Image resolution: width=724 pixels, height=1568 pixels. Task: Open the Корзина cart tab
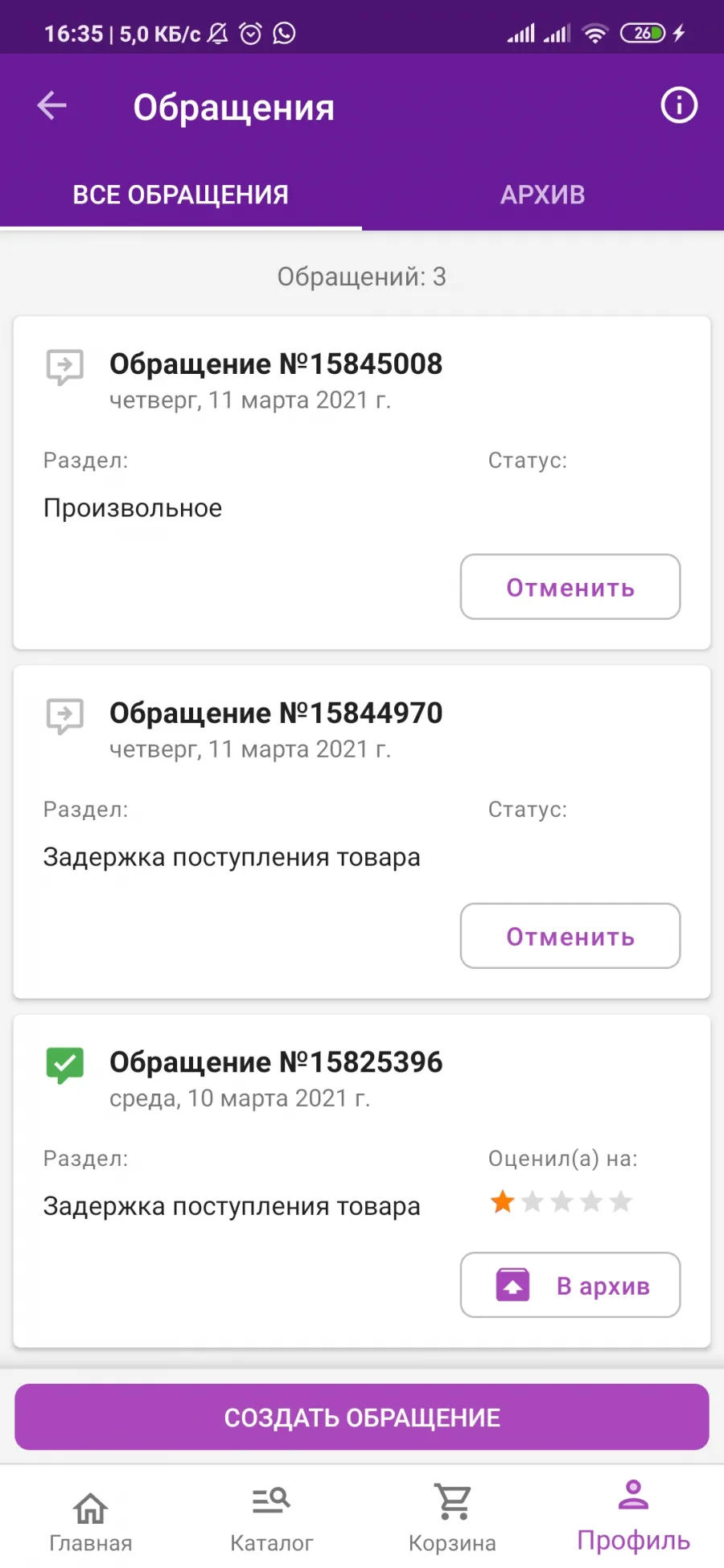(x=453, y=1518)
